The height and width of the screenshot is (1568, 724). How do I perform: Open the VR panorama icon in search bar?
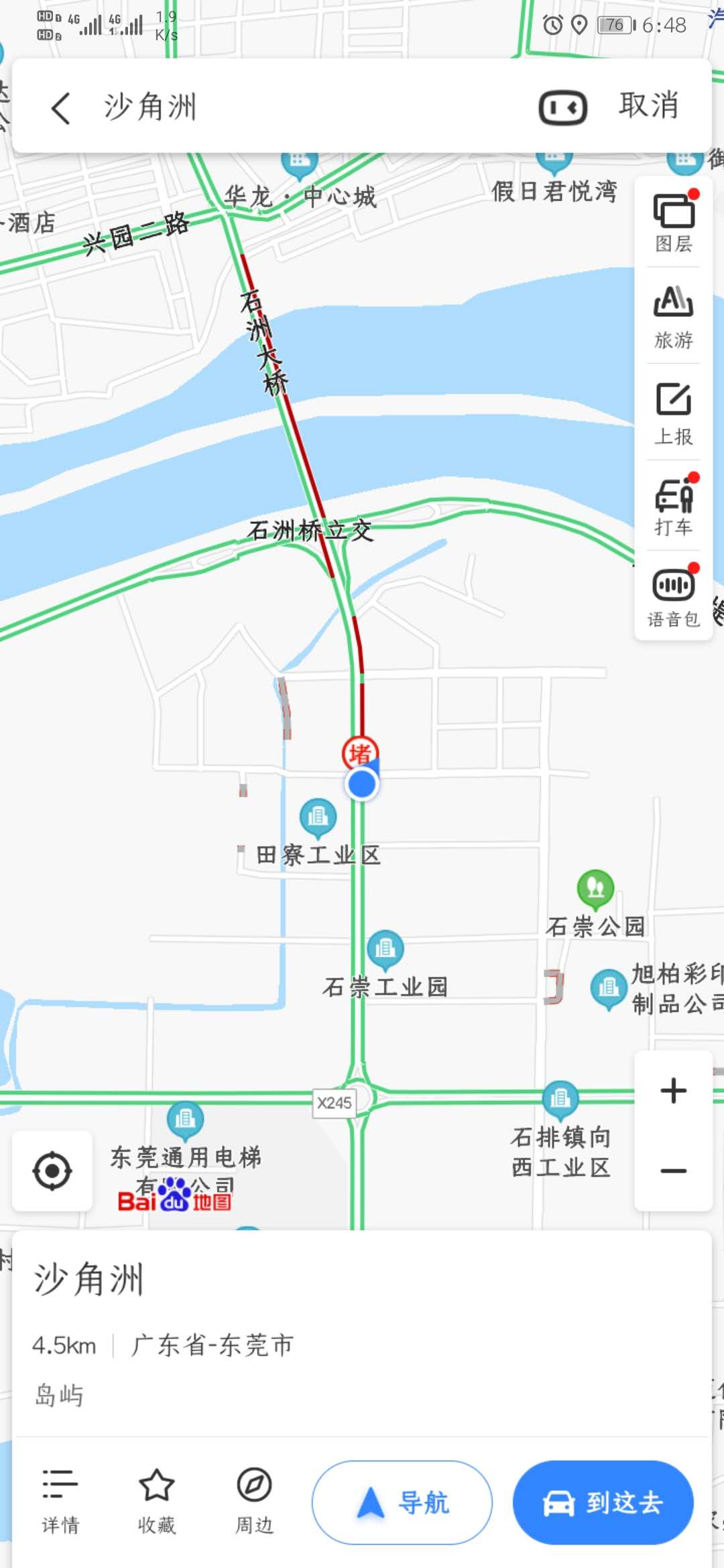point(562,108)
